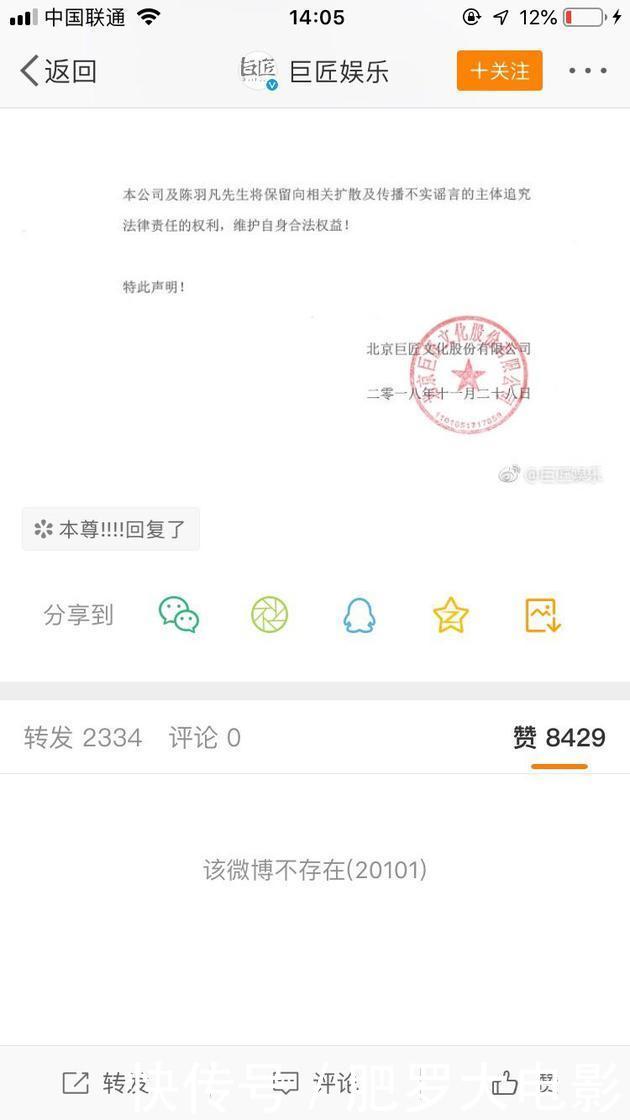Image resolution: width=630 pixels, height=1120 pixels.
Task: Share to Qzone with the star icon
Action: pyautogui.click(x=451, y=614)
